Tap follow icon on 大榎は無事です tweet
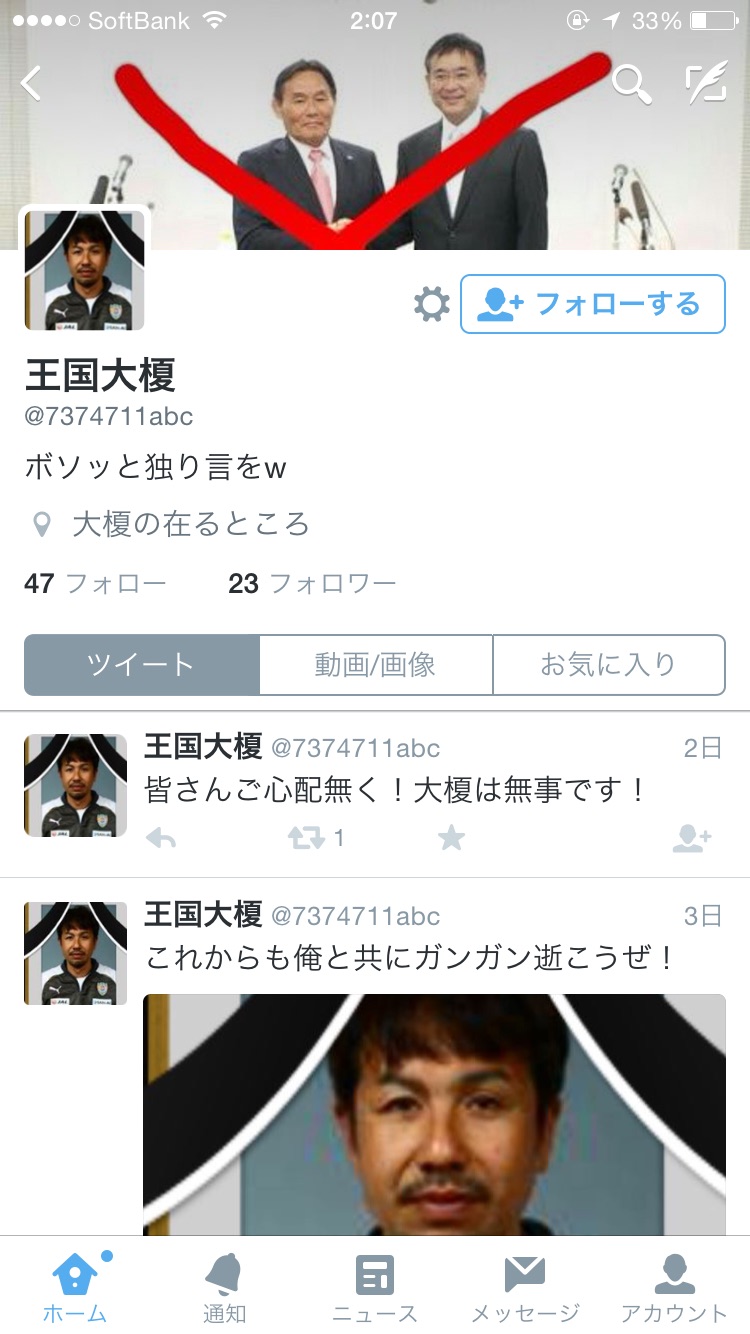750x1334 pixels. (691, 838)
